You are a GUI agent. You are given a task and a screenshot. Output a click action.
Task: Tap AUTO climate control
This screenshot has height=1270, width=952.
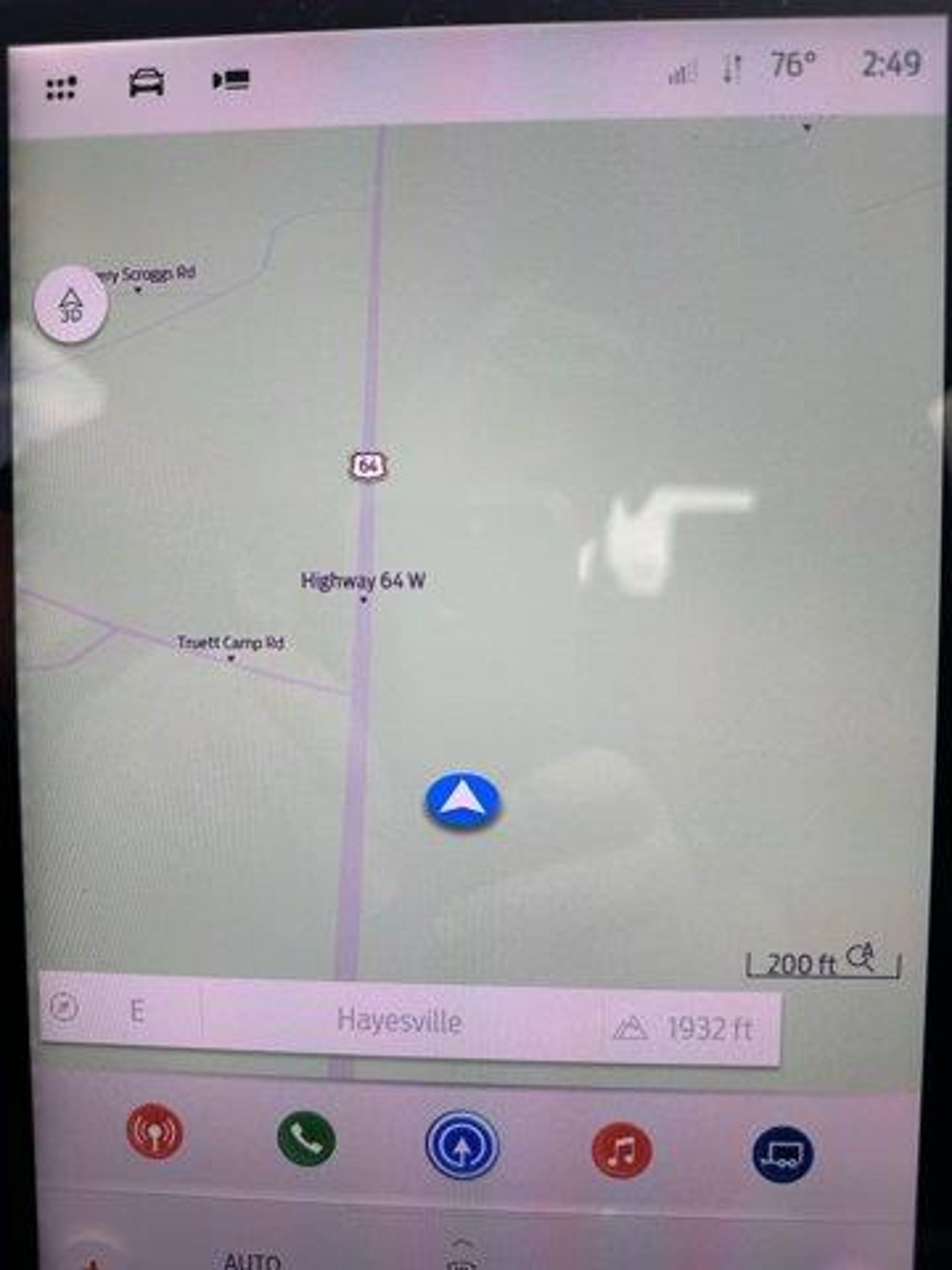click(x=251, y=1260)
